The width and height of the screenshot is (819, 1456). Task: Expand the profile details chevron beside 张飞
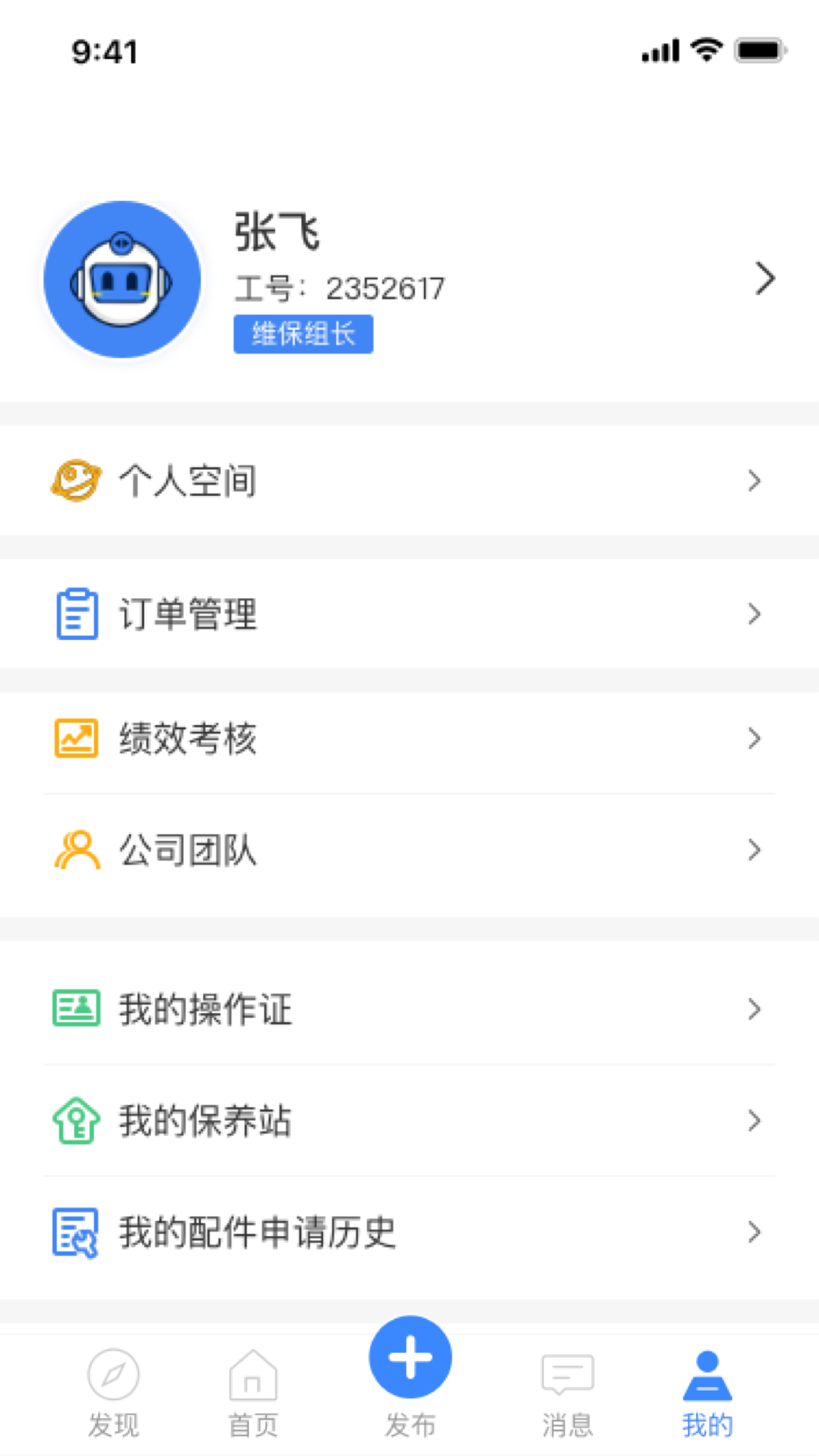click(x=766, y=278)
